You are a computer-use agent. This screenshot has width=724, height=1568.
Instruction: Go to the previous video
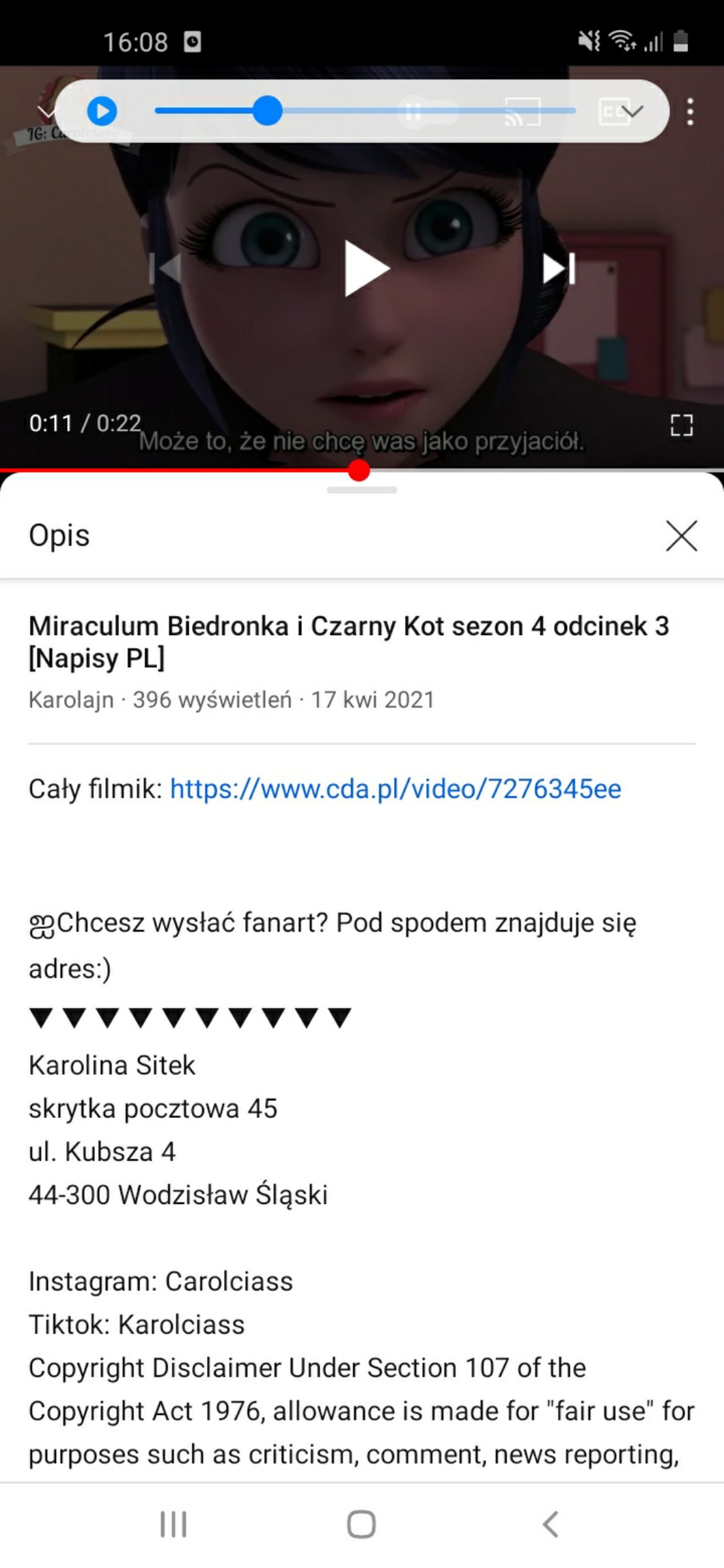point(165,268)
